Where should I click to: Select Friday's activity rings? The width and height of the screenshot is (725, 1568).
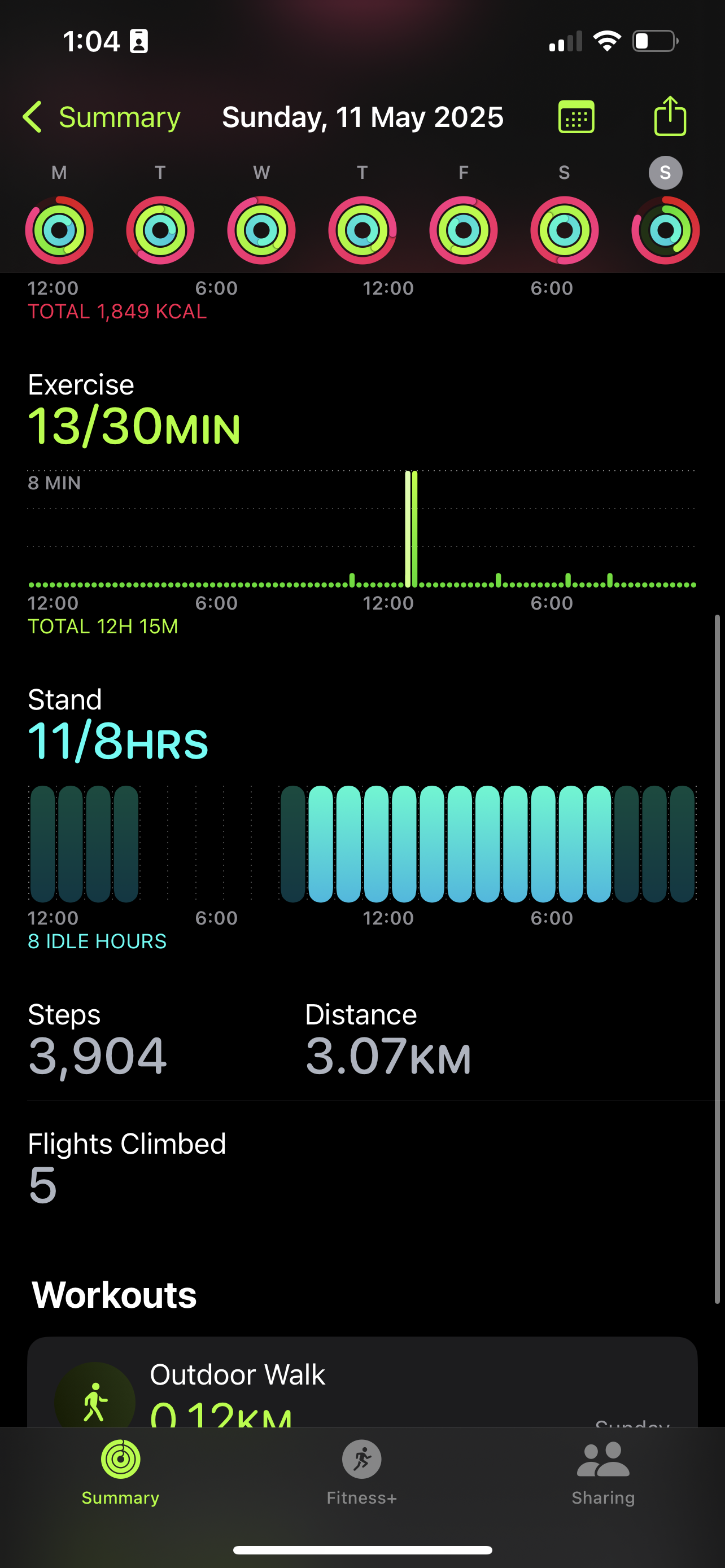(x=463, y=230)
